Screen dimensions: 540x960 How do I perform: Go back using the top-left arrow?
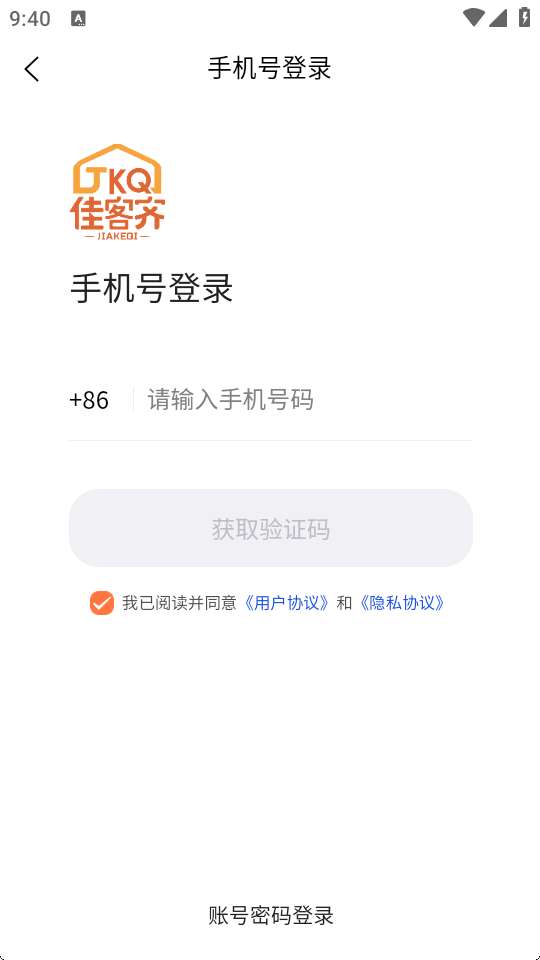[x=32, y=69]
